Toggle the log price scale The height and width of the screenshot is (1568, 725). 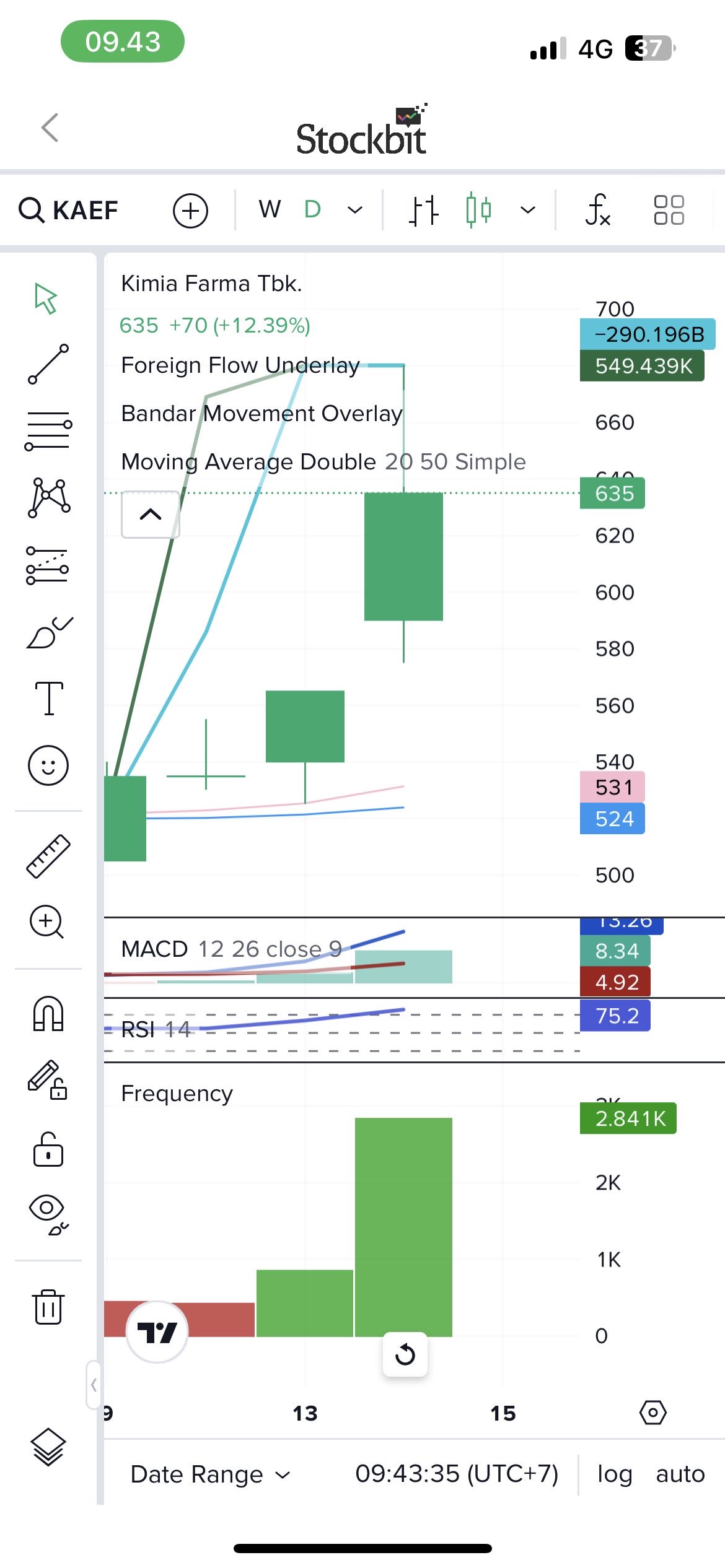coord(615,1474)
